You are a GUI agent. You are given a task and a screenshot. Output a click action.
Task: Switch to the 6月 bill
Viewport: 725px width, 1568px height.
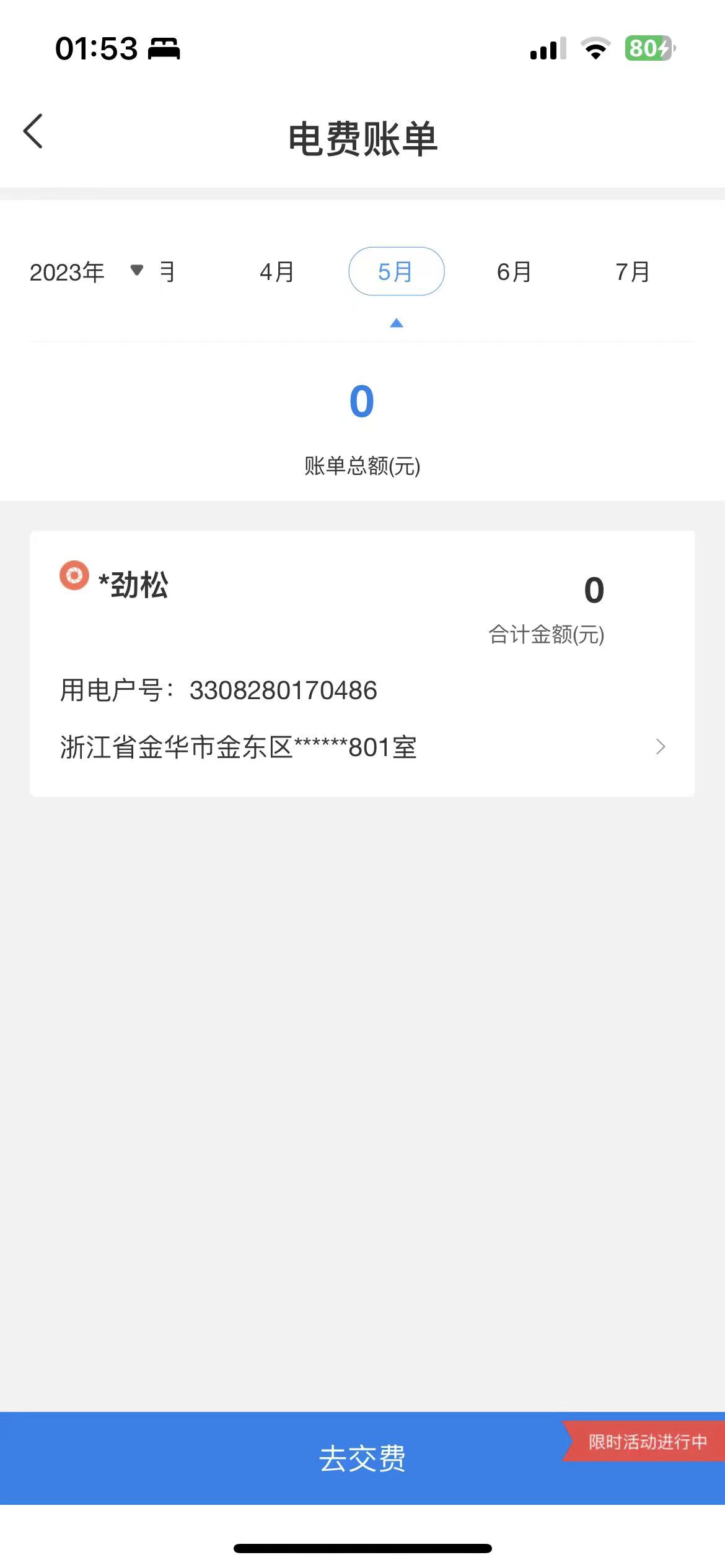(514, 272)
